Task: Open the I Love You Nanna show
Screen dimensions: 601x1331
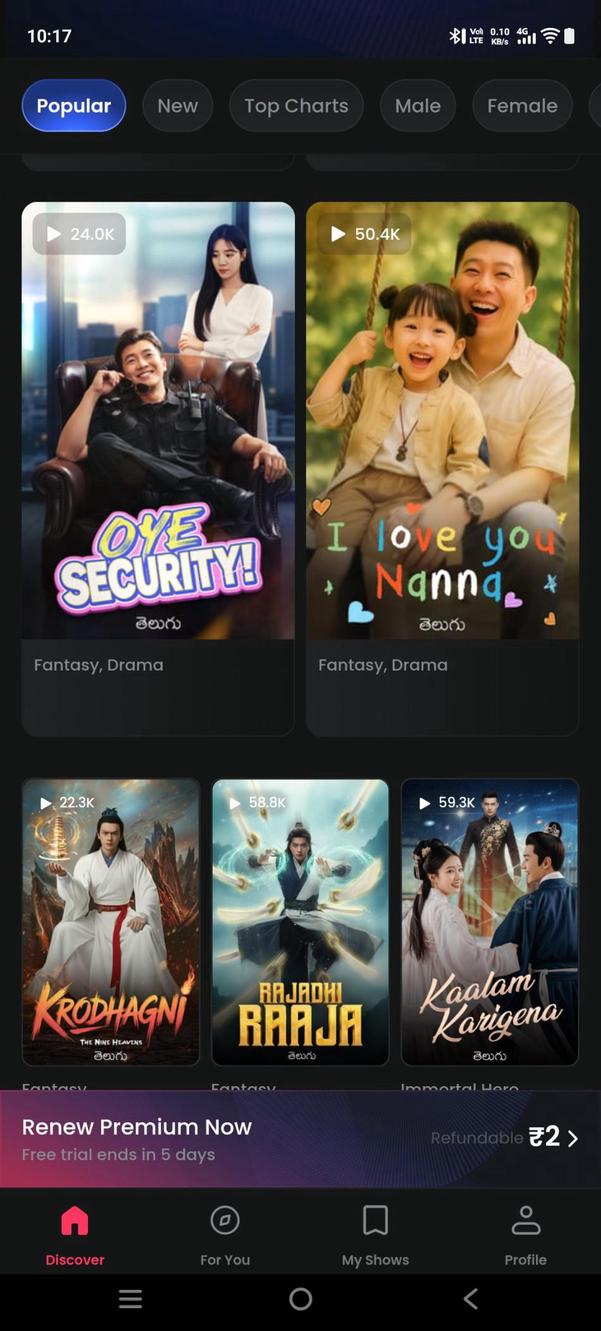Action: click(442, 420)
